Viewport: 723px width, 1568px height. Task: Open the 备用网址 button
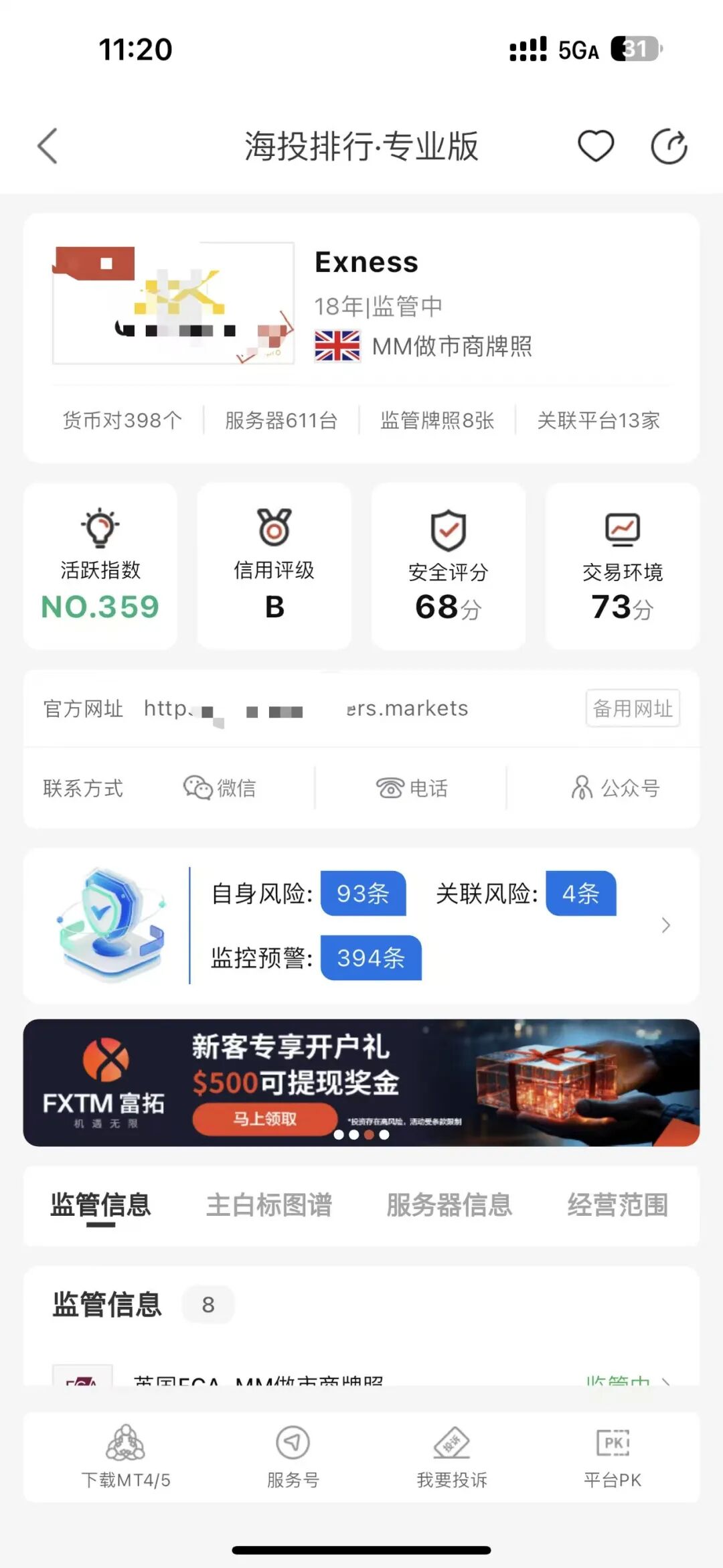(x=632, y=708)
